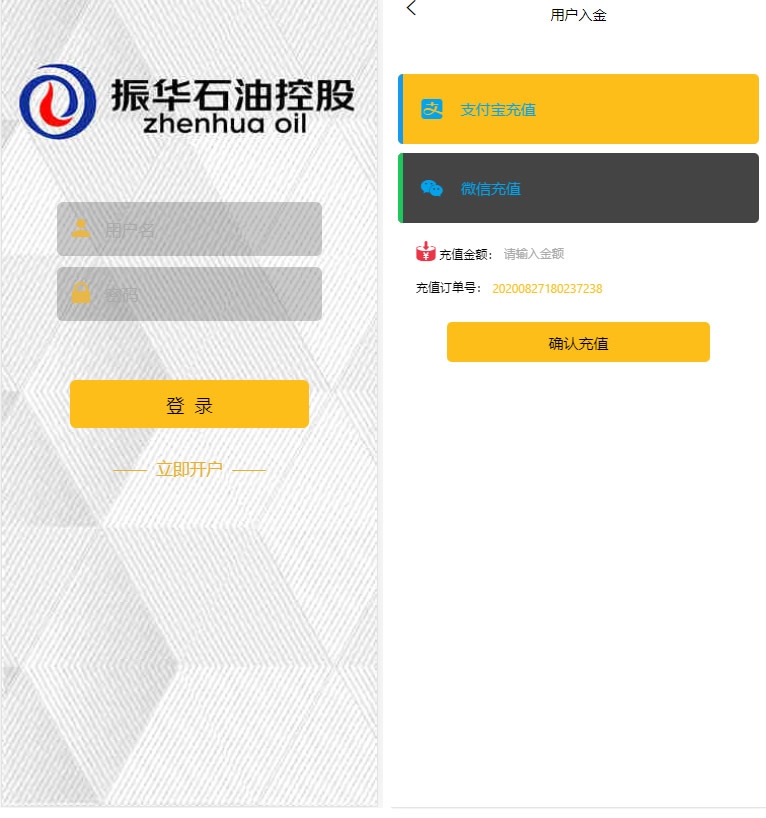Select 支付宝充值 payment option
766x818 pixels.
[578, 109]
